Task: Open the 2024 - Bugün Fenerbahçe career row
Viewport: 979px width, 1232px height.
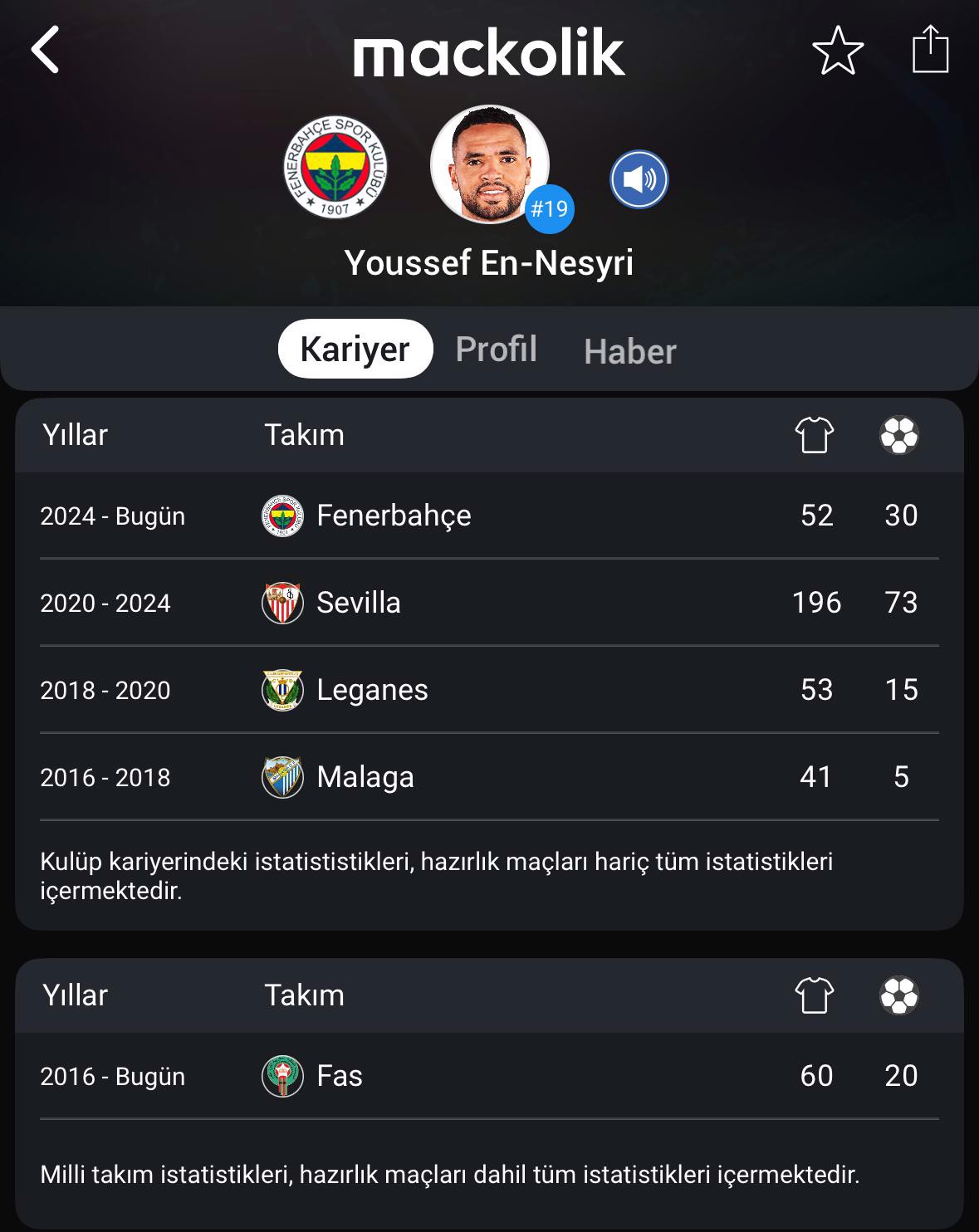Action: click(x=489, y=516)
